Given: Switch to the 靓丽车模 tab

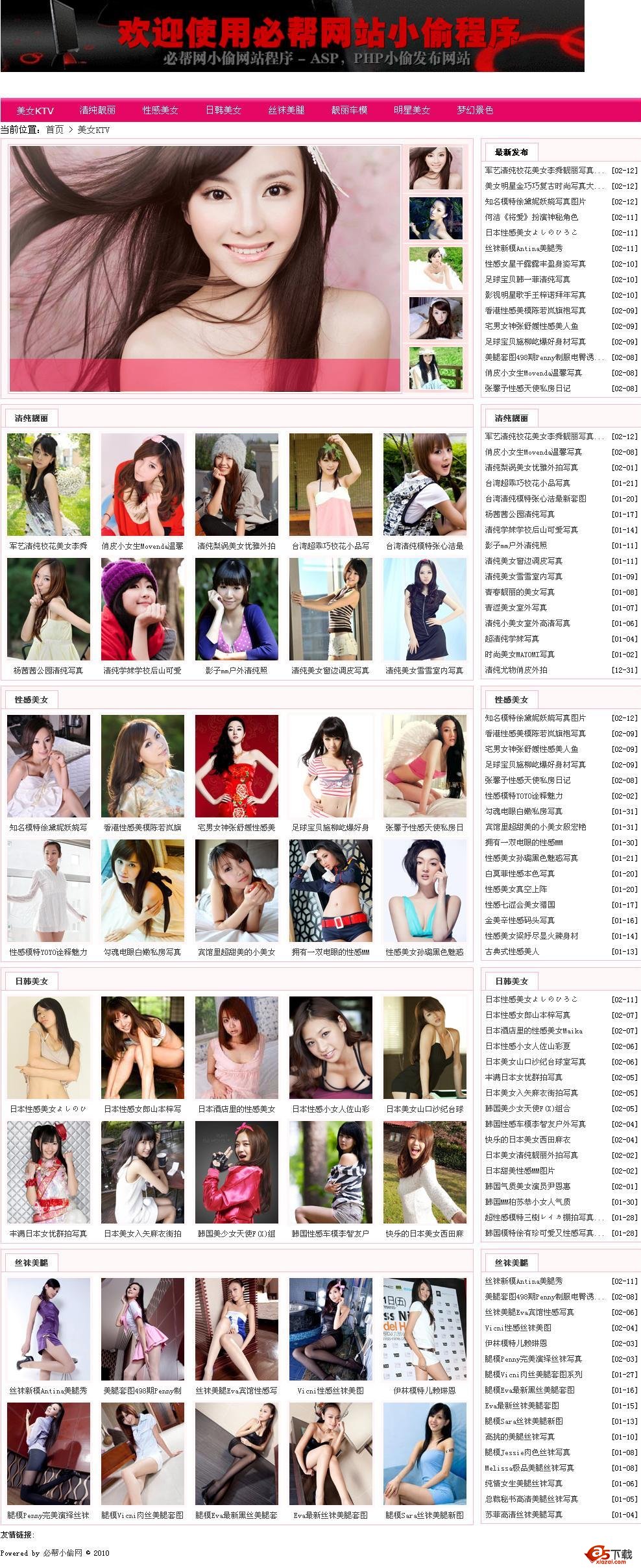Looking at the screenshot, I should [349, 110].
